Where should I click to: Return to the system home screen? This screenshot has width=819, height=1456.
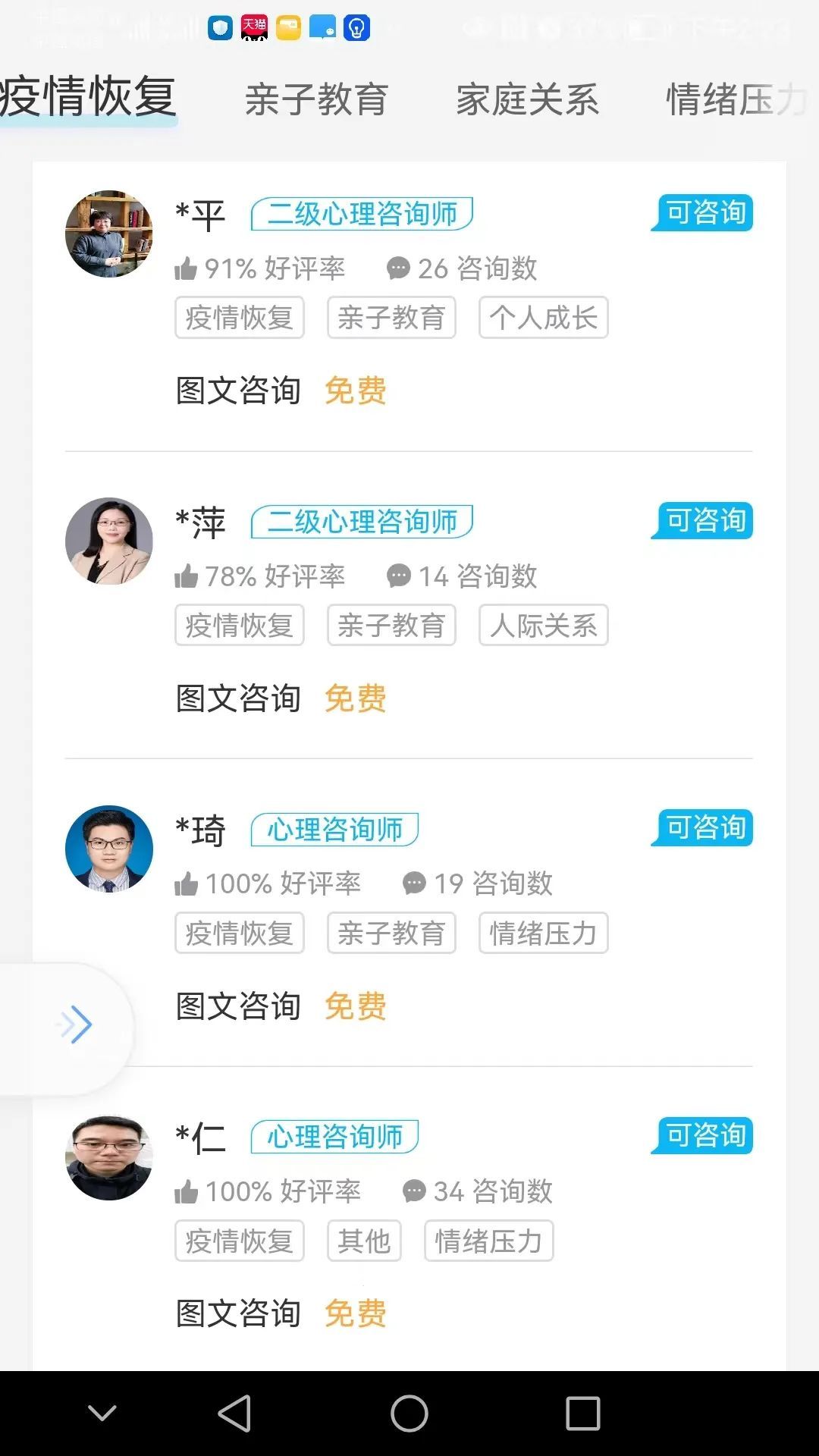(x=409, y=1414)
